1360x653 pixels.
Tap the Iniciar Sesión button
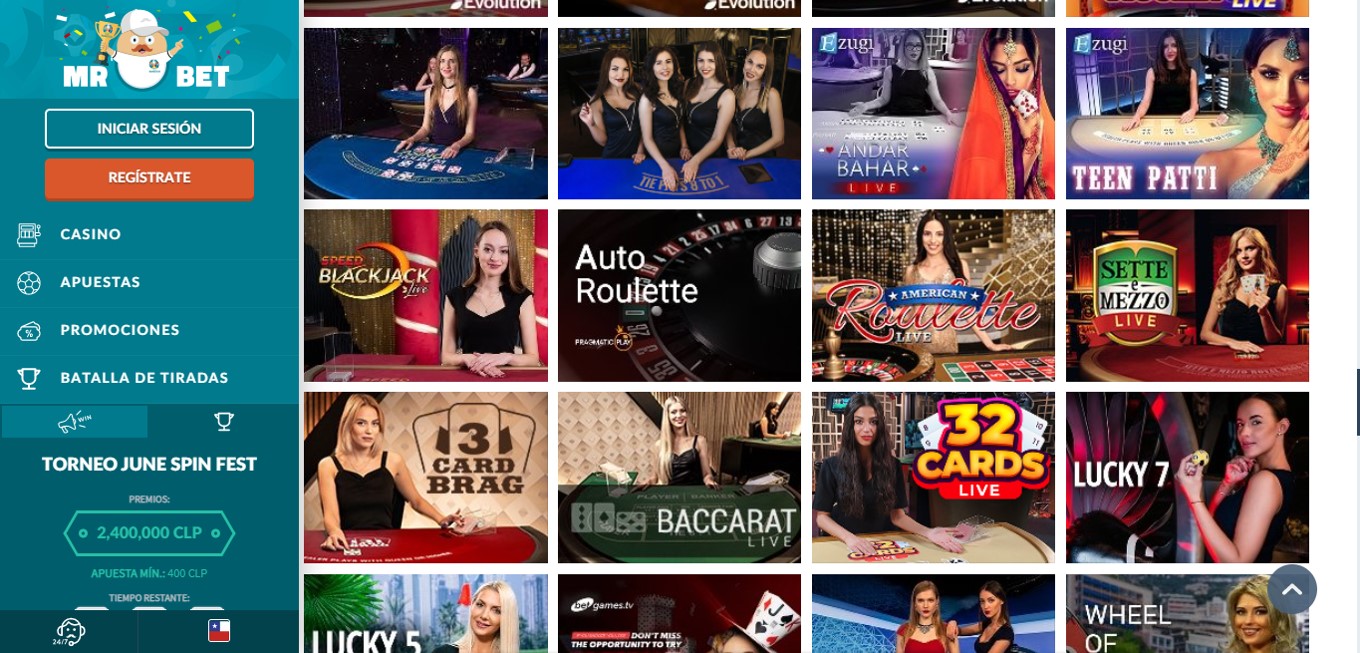pyautogui.click(x=149, y=129)
